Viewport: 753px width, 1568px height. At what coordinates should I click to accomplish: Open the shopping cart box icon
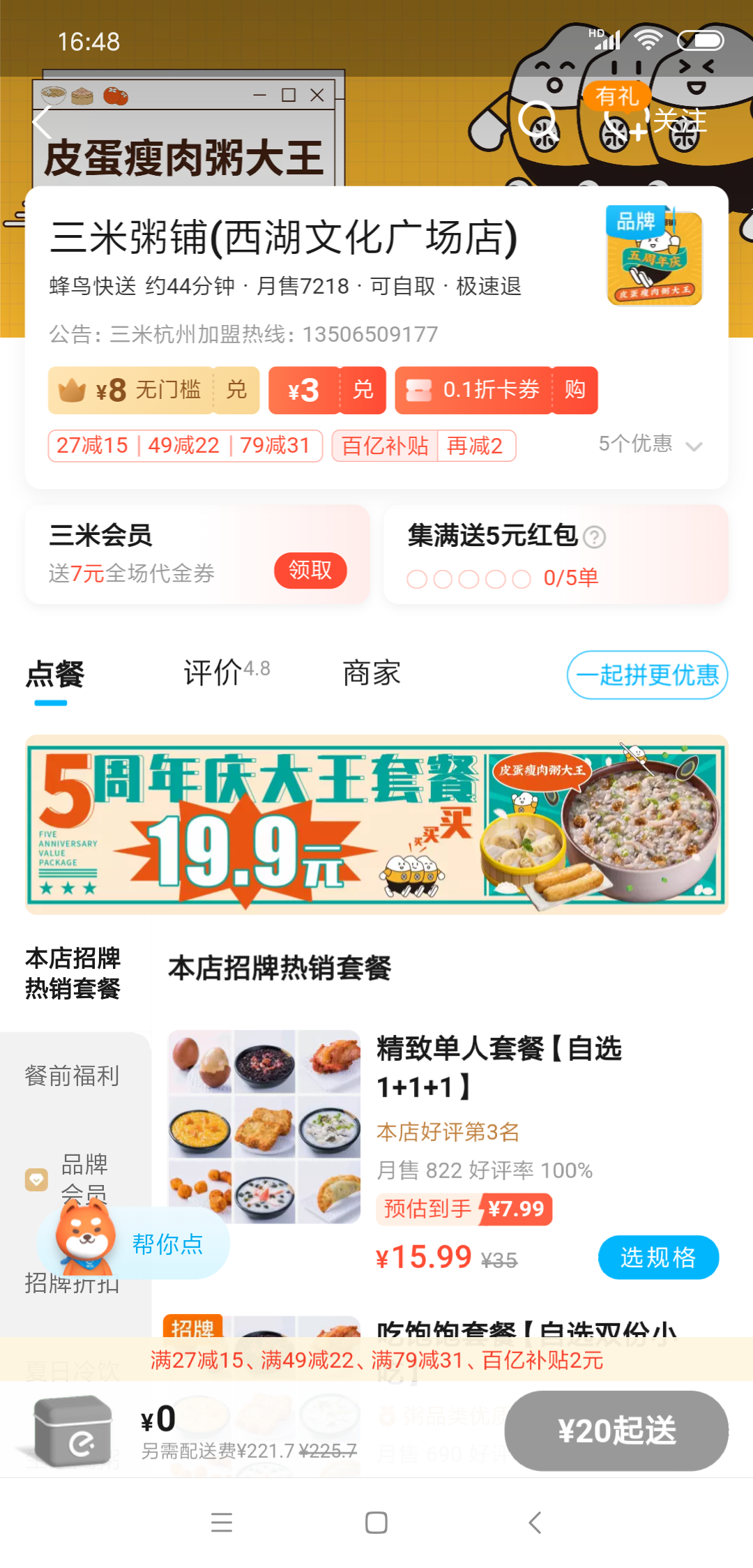pyautogui.click(x=73, y=1431)
